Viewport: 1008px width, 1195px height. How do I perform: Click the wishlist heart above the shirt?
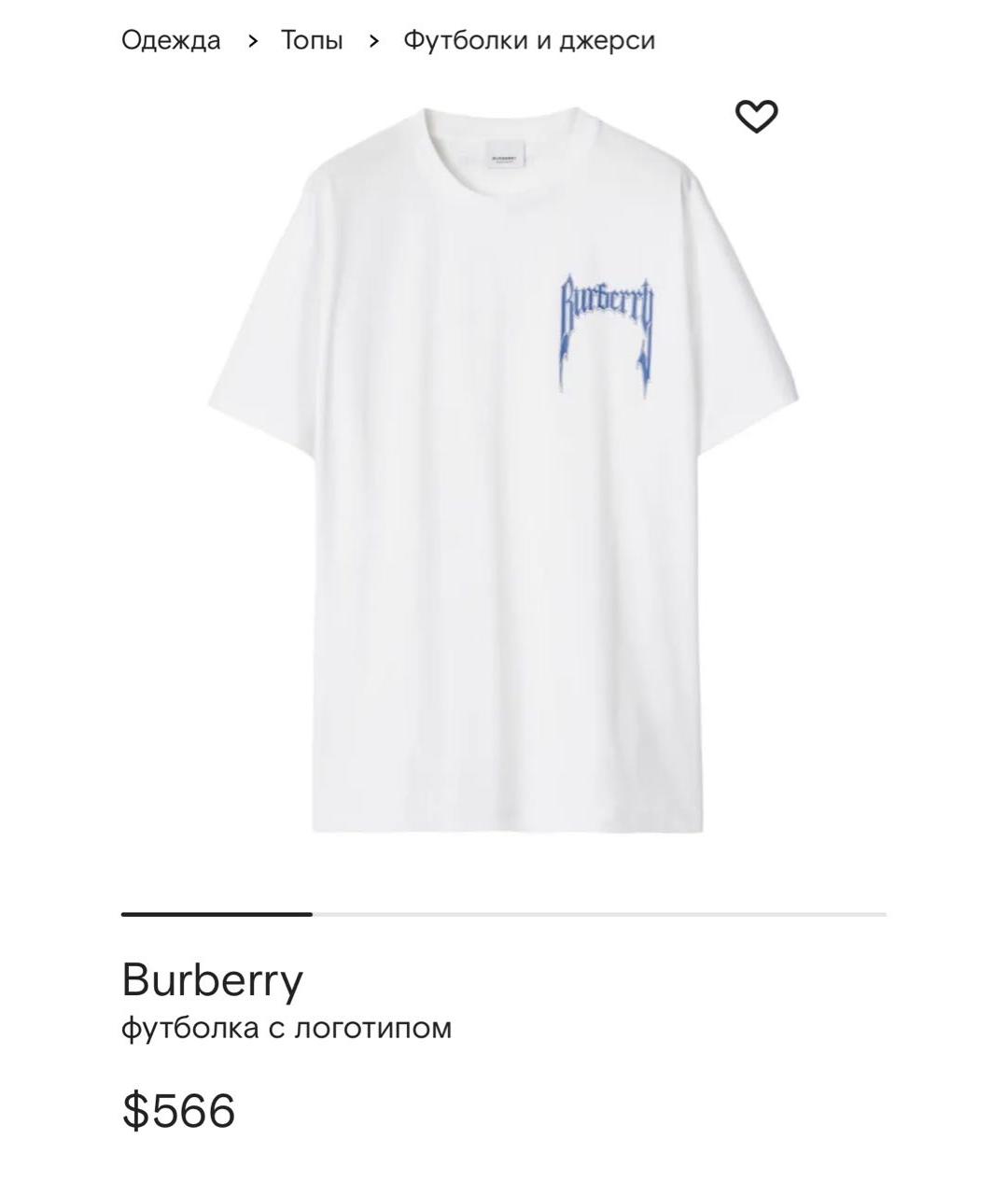tap(756, 116)
